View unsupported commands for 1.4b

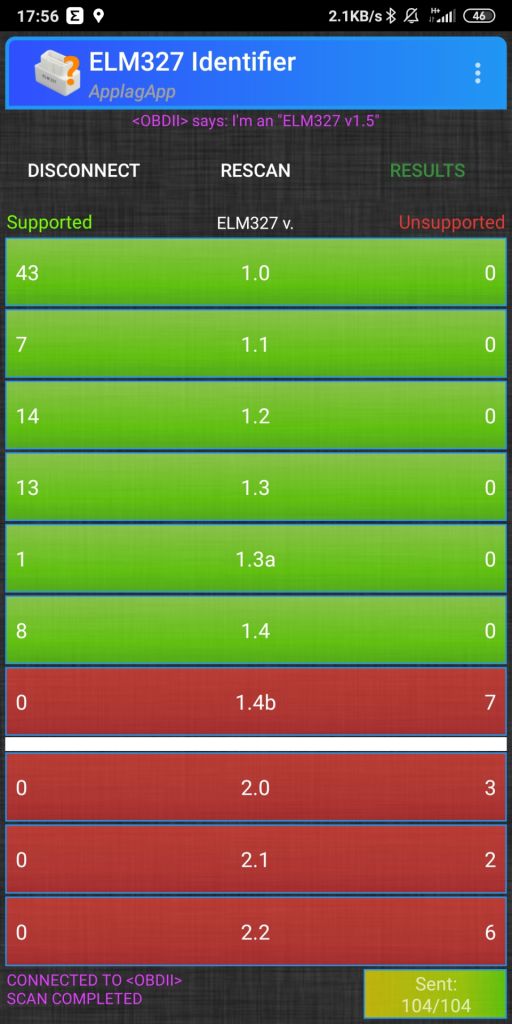pos(256,702)
